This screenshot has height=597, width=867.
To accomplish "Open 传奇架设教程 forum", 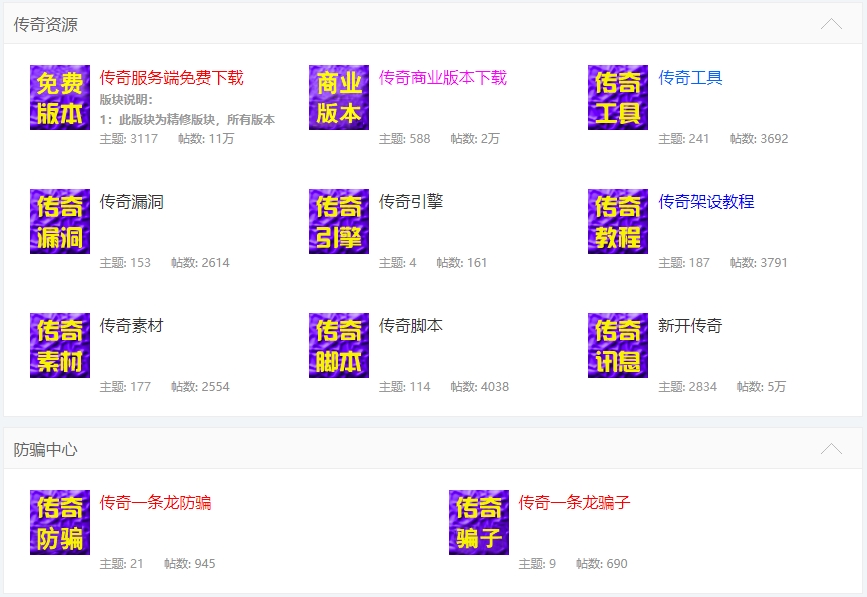I will click(706, 202).
